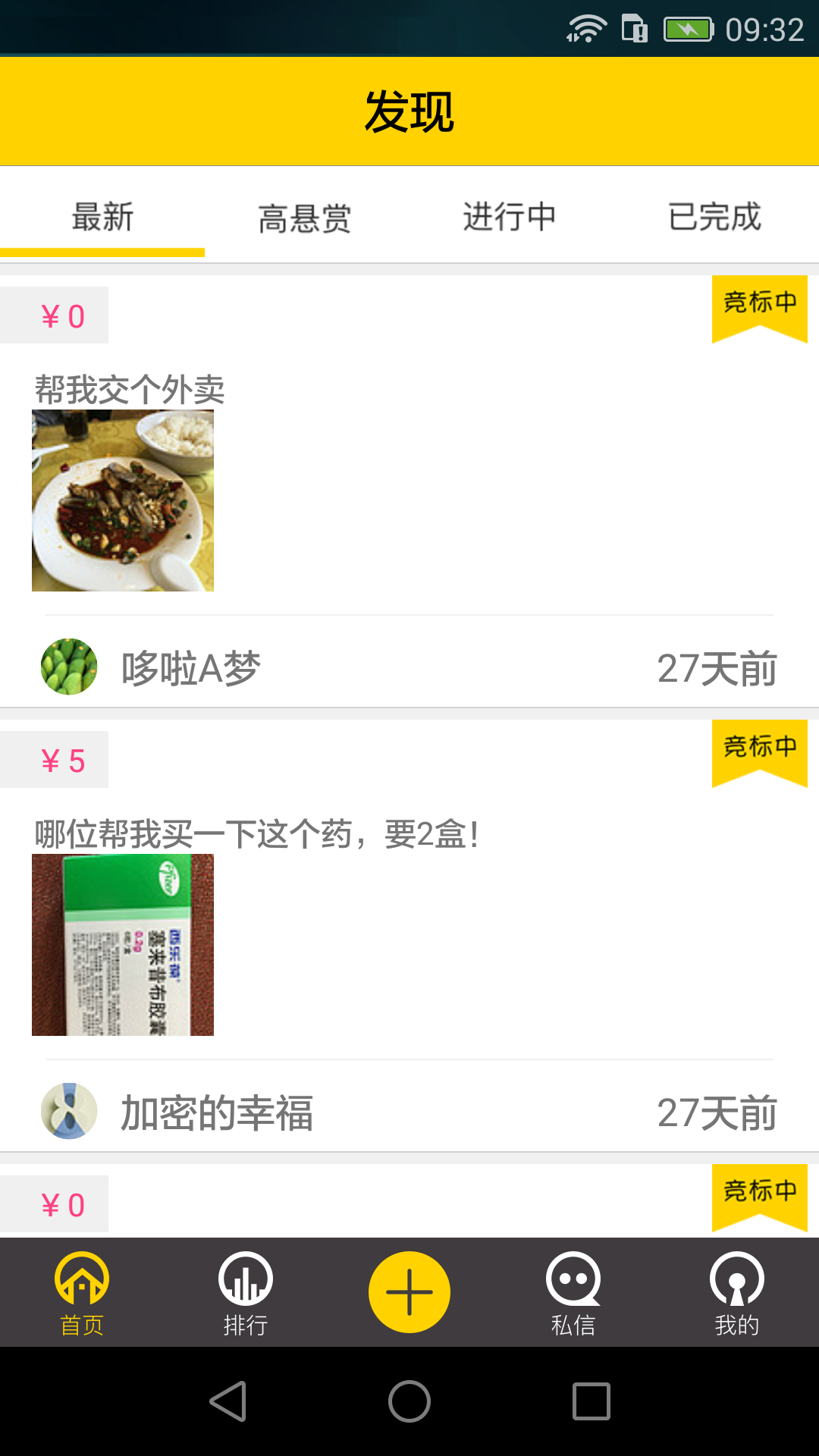The height and width of the screenshot is (1456, 819).
Task: Switch to the 高悬赏 tab
Action: tap(305, 218)
